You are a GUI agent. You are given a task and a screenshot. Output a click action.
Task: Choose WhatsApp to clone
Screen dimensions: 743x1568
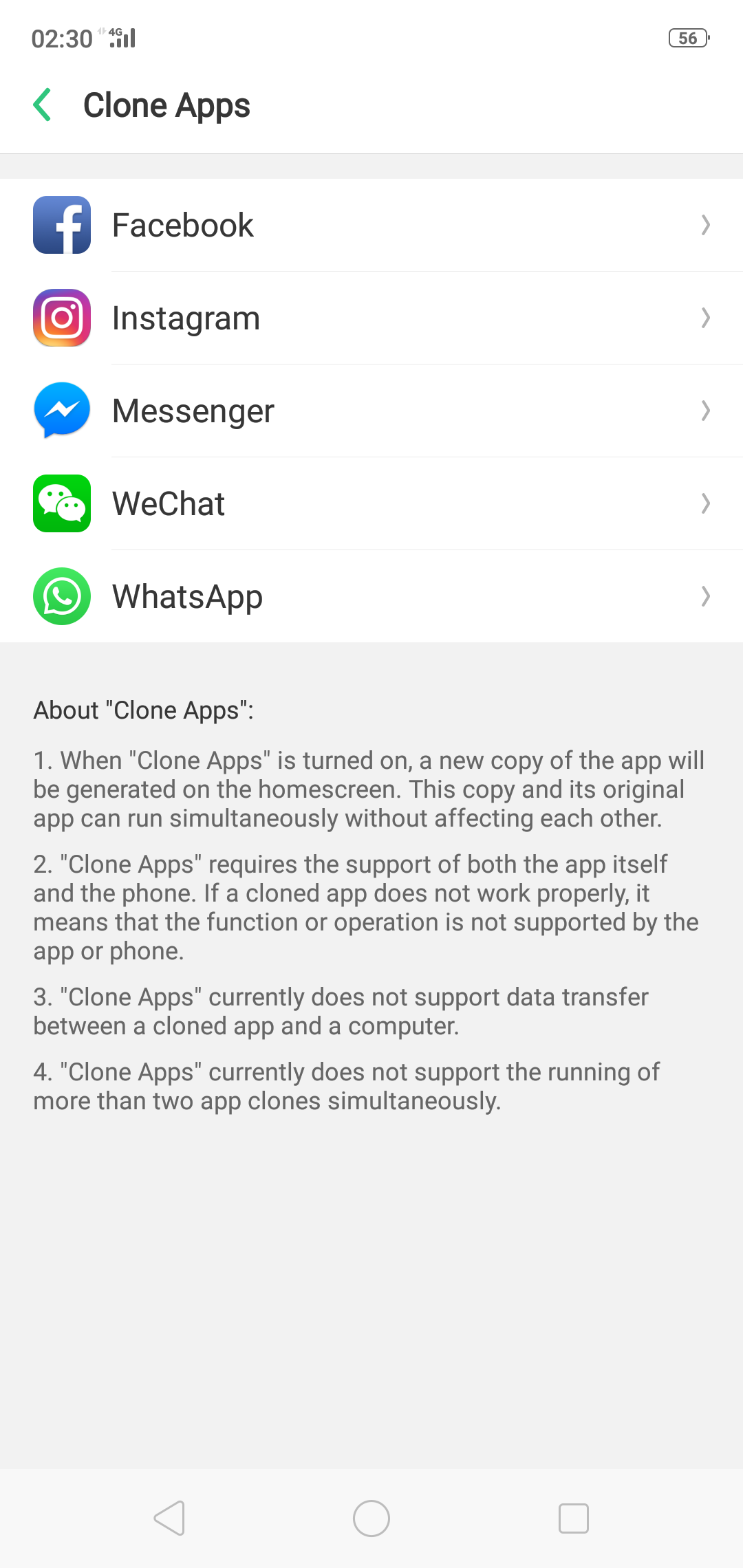click(371, 596)
